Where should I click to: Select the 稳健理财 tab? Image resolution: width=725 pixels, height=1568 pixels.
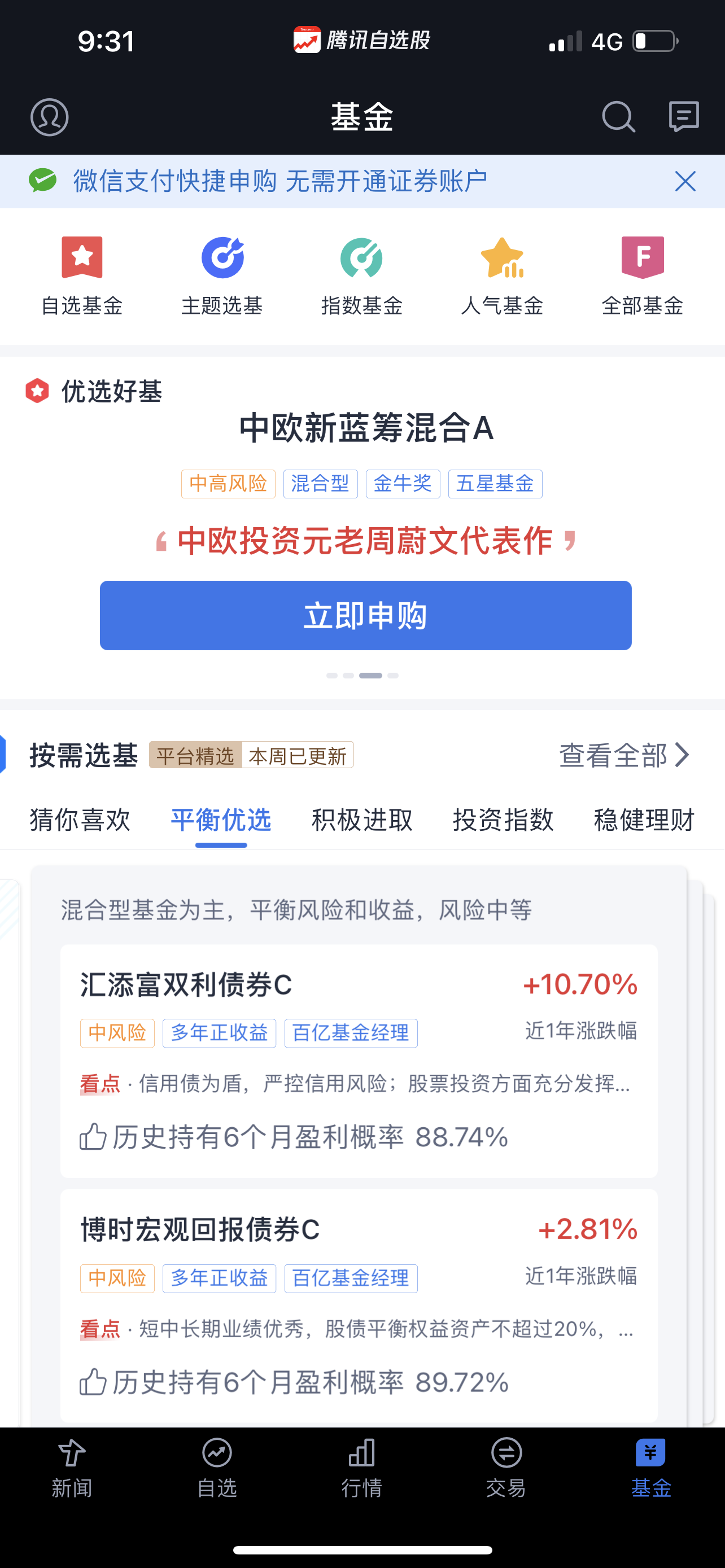(x=644, y=820)
